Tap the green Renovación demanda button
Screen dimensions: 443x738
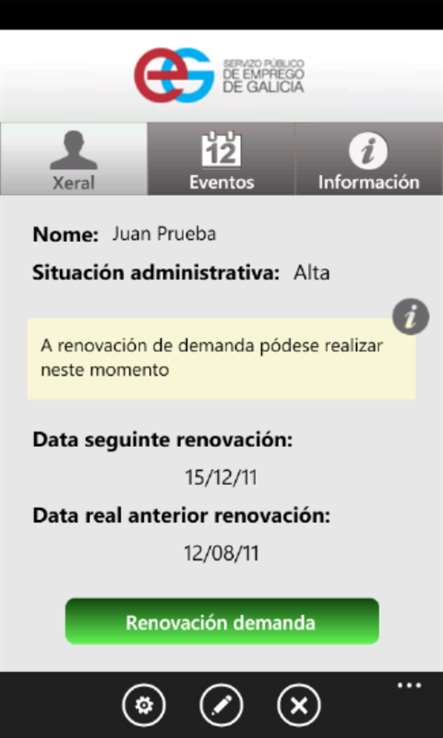coord(222,621)
